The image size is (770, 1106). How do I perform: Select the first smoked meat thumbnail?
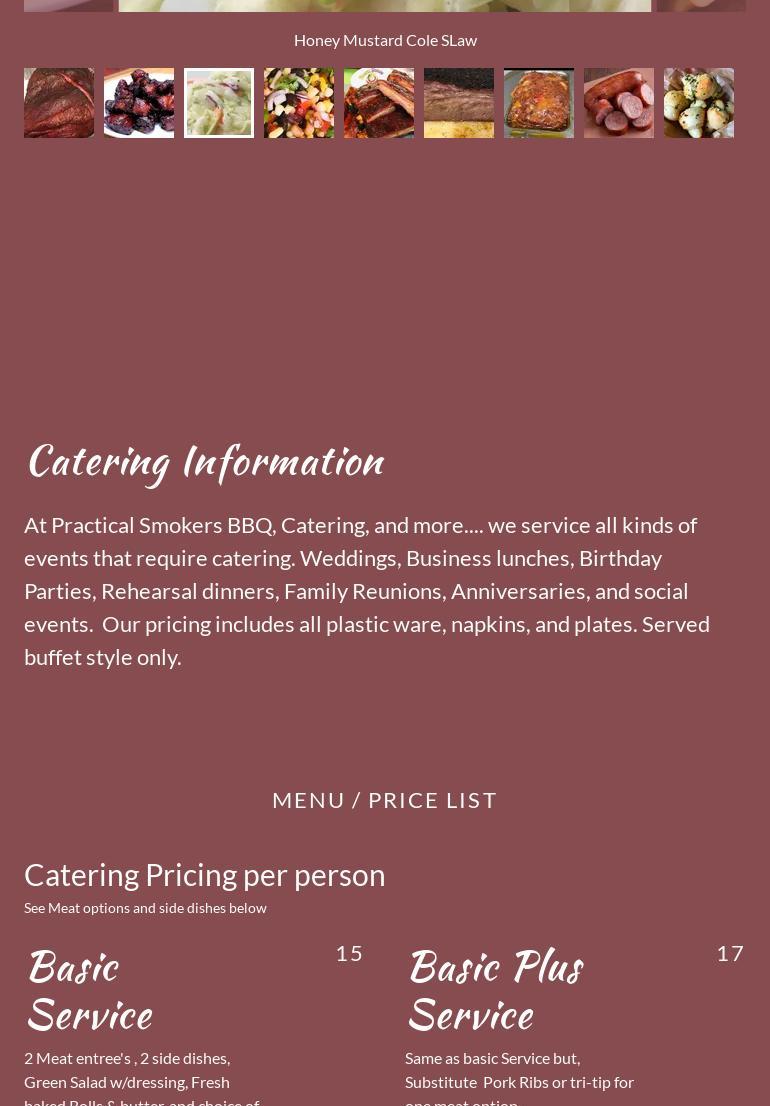click(59, 103)
